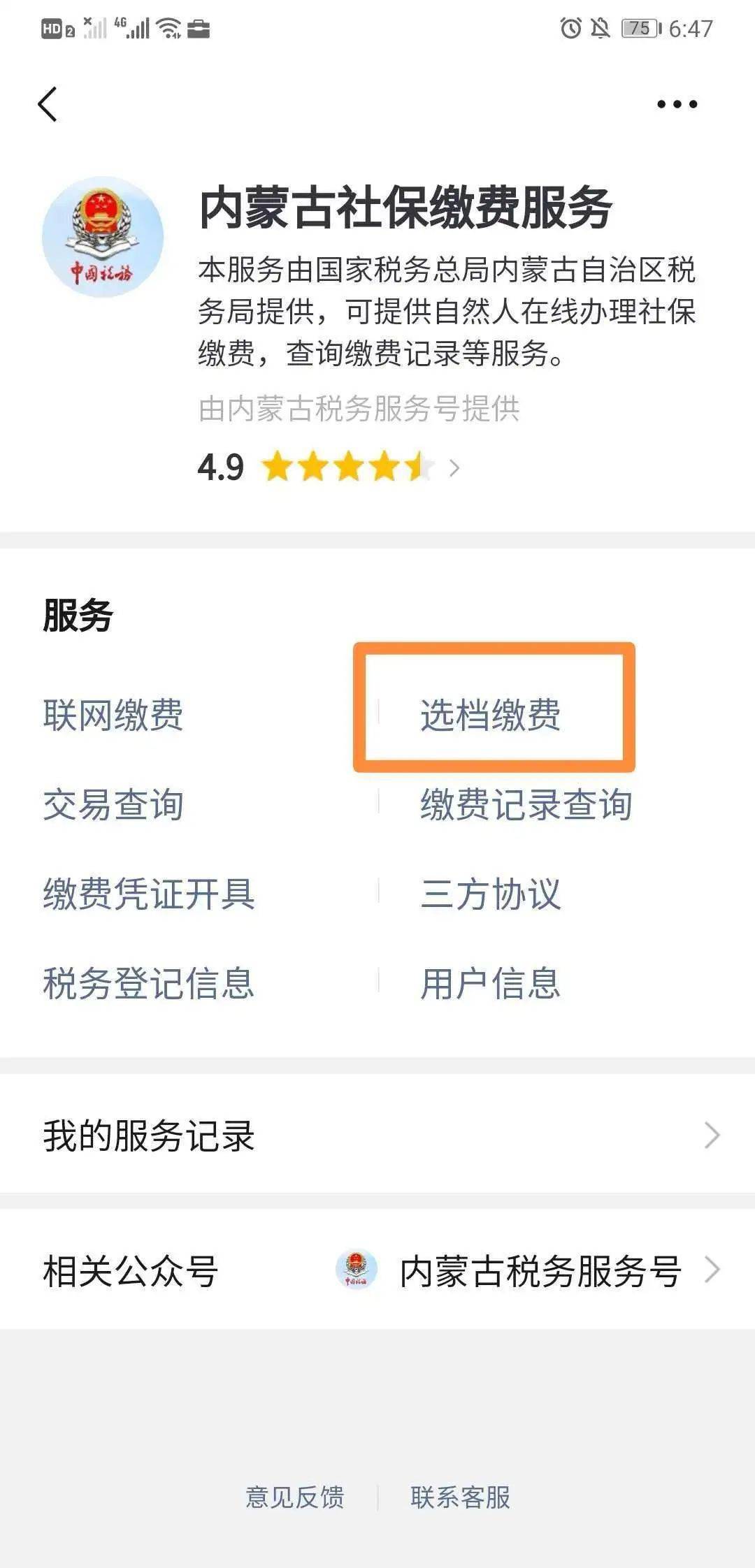This screenshot has height=1568, width=755.
Task: Open 缴费记录查询 service
Action: click(x=526, y=804)
